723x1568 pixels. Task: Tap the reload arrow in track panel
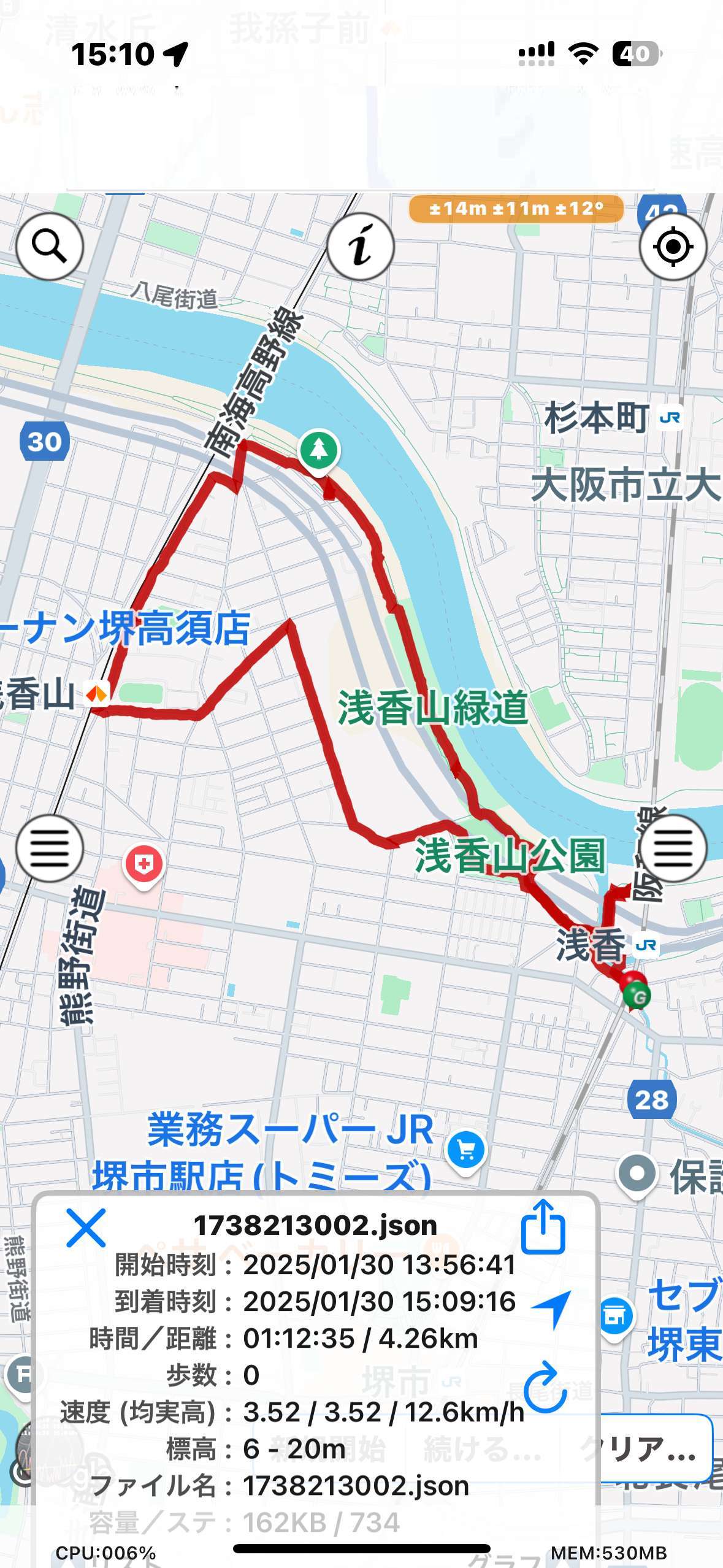tap(544, 1389)
